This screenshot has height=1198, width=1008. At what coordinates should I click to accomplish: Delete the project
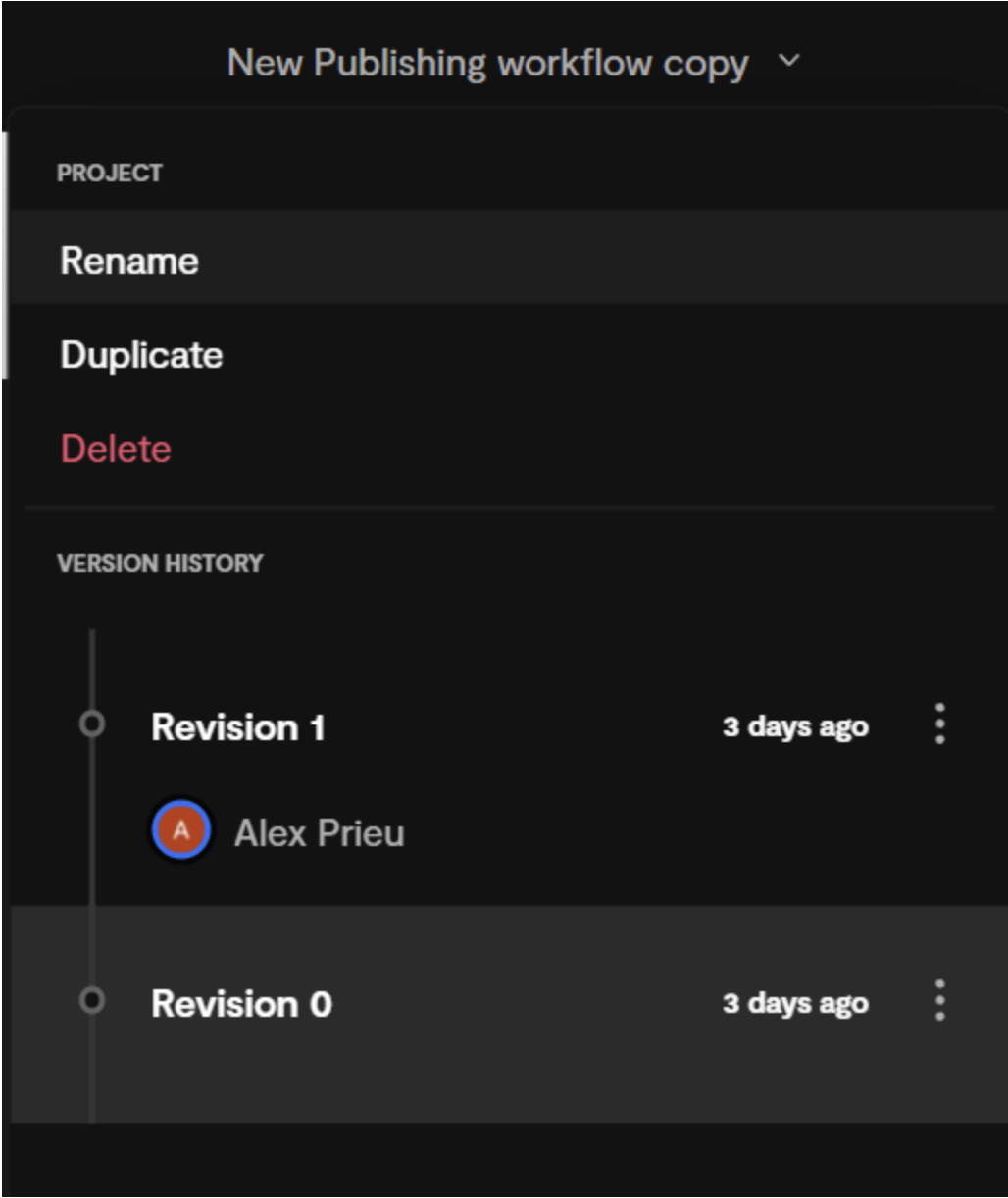[116, 449]
